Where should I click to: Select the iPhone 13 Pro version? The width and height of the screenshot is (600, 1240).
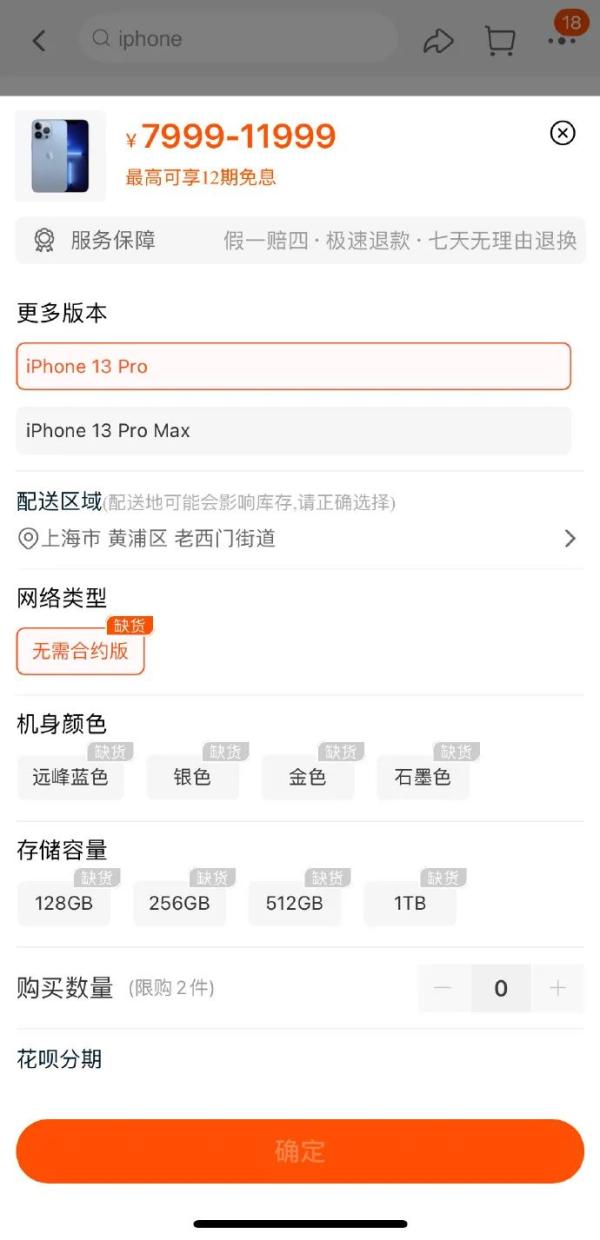tap(293, 366)
